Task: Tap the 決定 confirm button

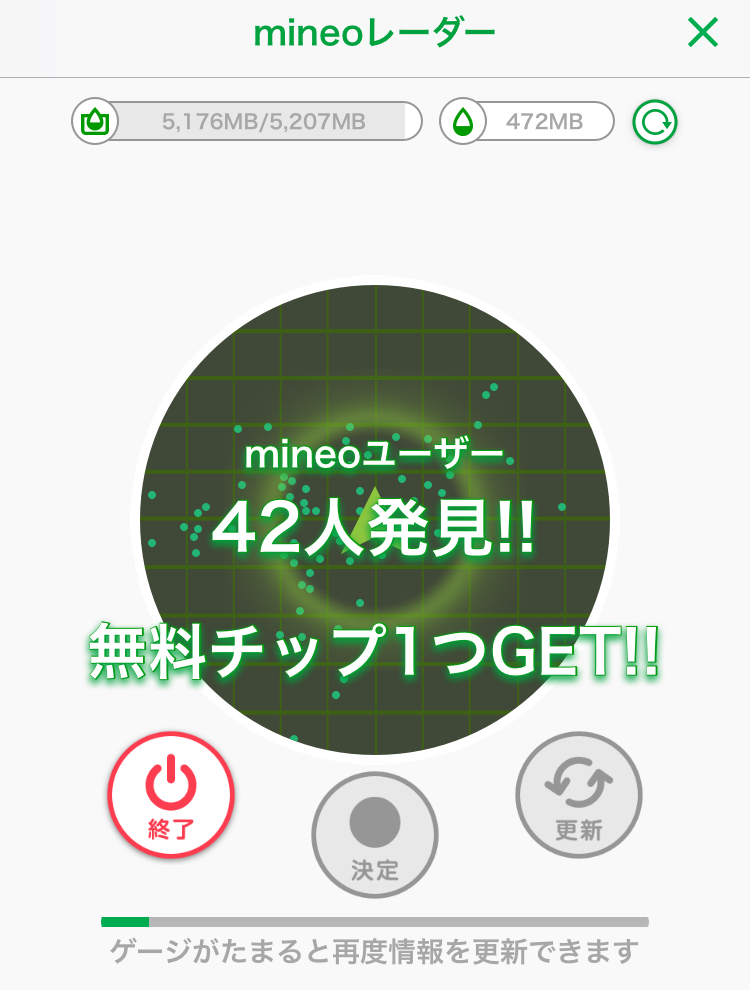Action: tap(375, 835)
